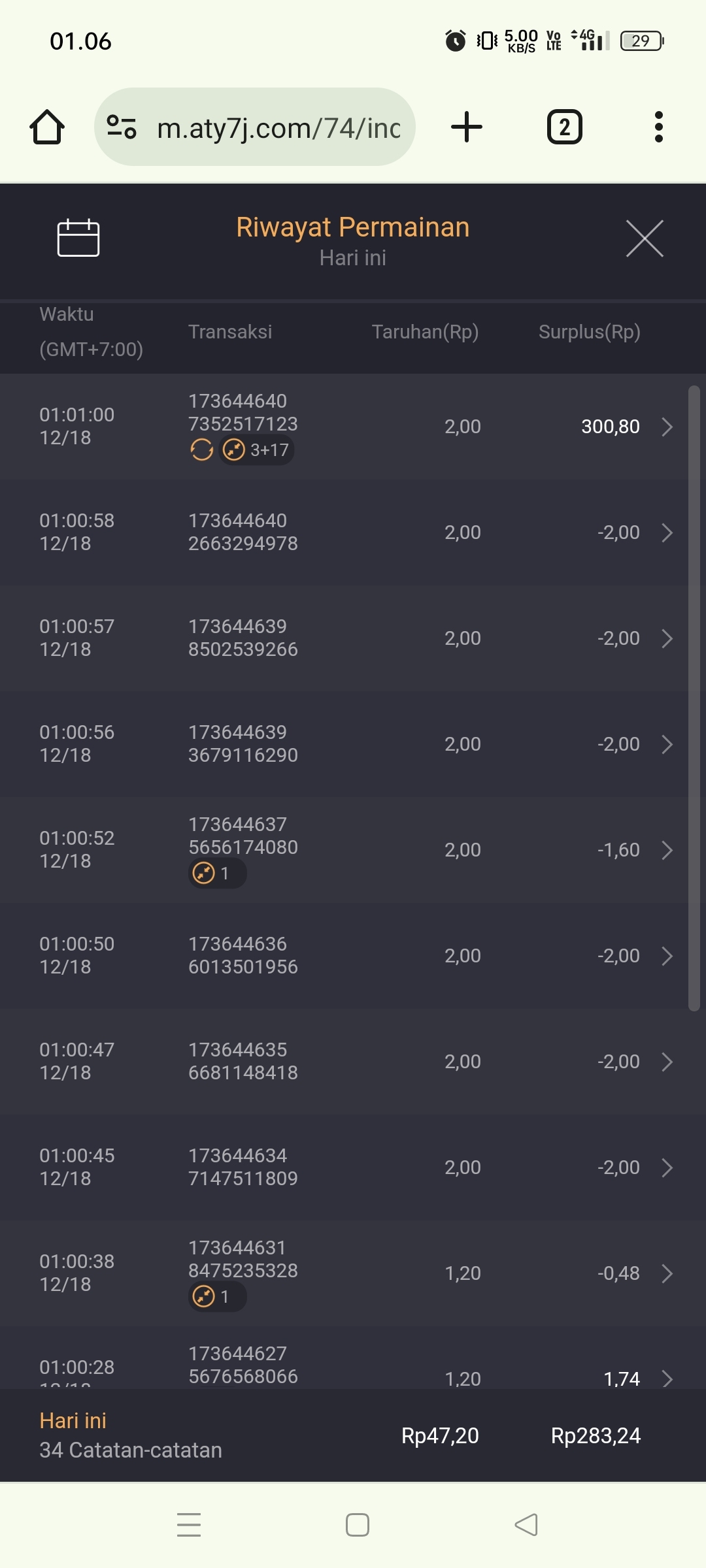Open recent apps from the navigation bar
This screenshot has width=706, height=1568.
tap(189, 1525)
